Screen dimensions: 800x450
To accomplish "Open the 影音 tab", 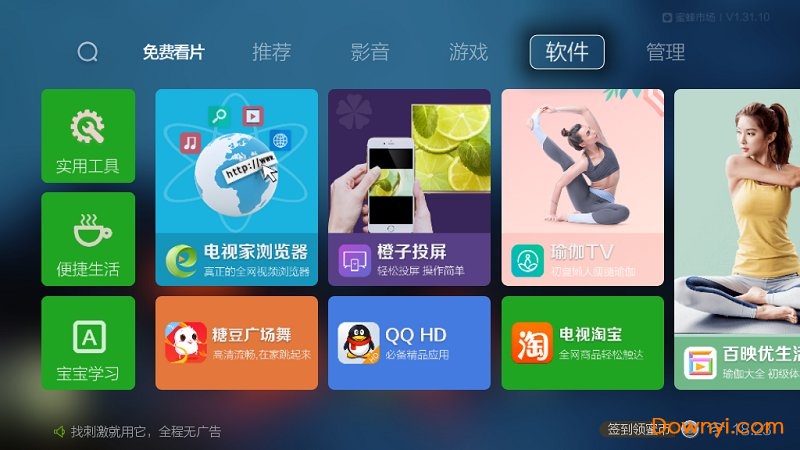I will (370, 53).
